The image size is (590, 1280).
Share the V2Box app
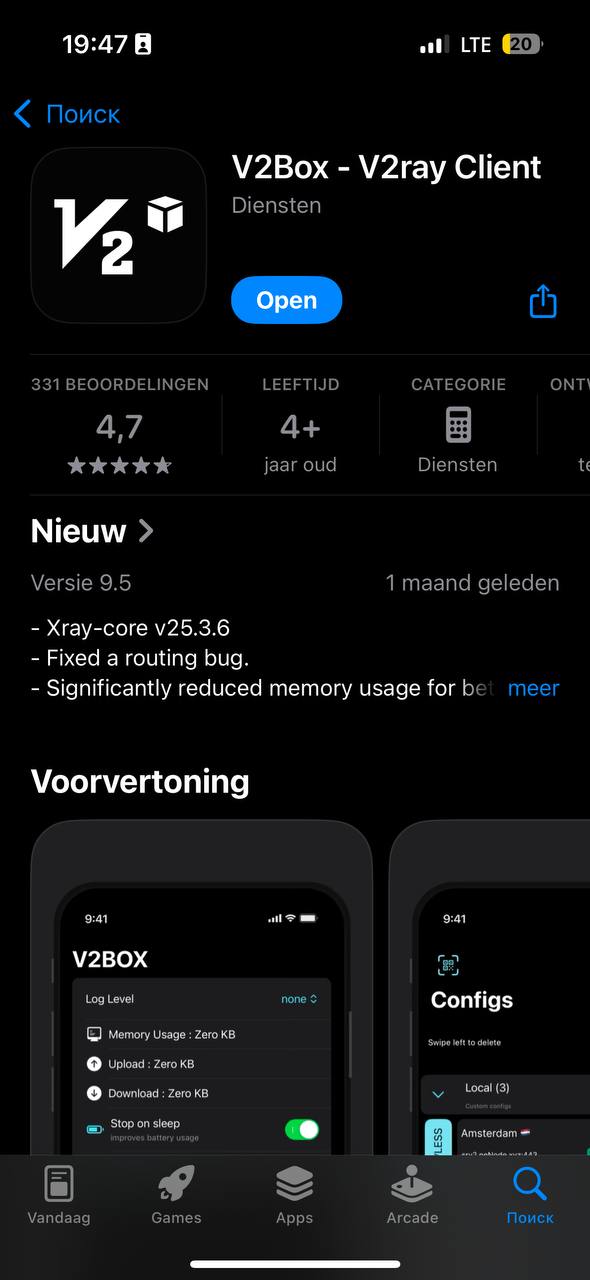point(542,301)
